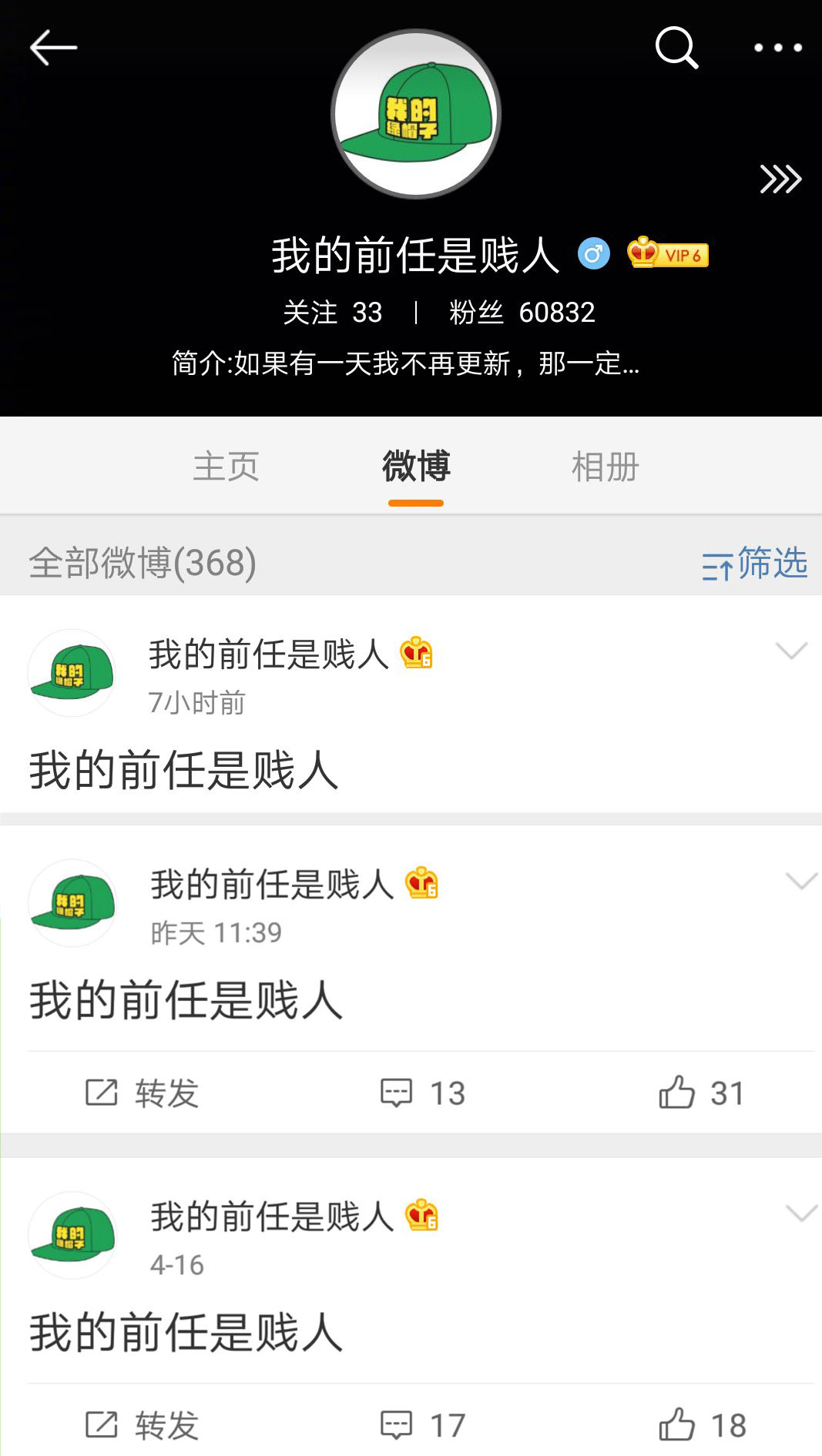Switch to the 相册 tab
Image resolution: width=822 pixels, height=1456 pixels.
coord(606,467)
